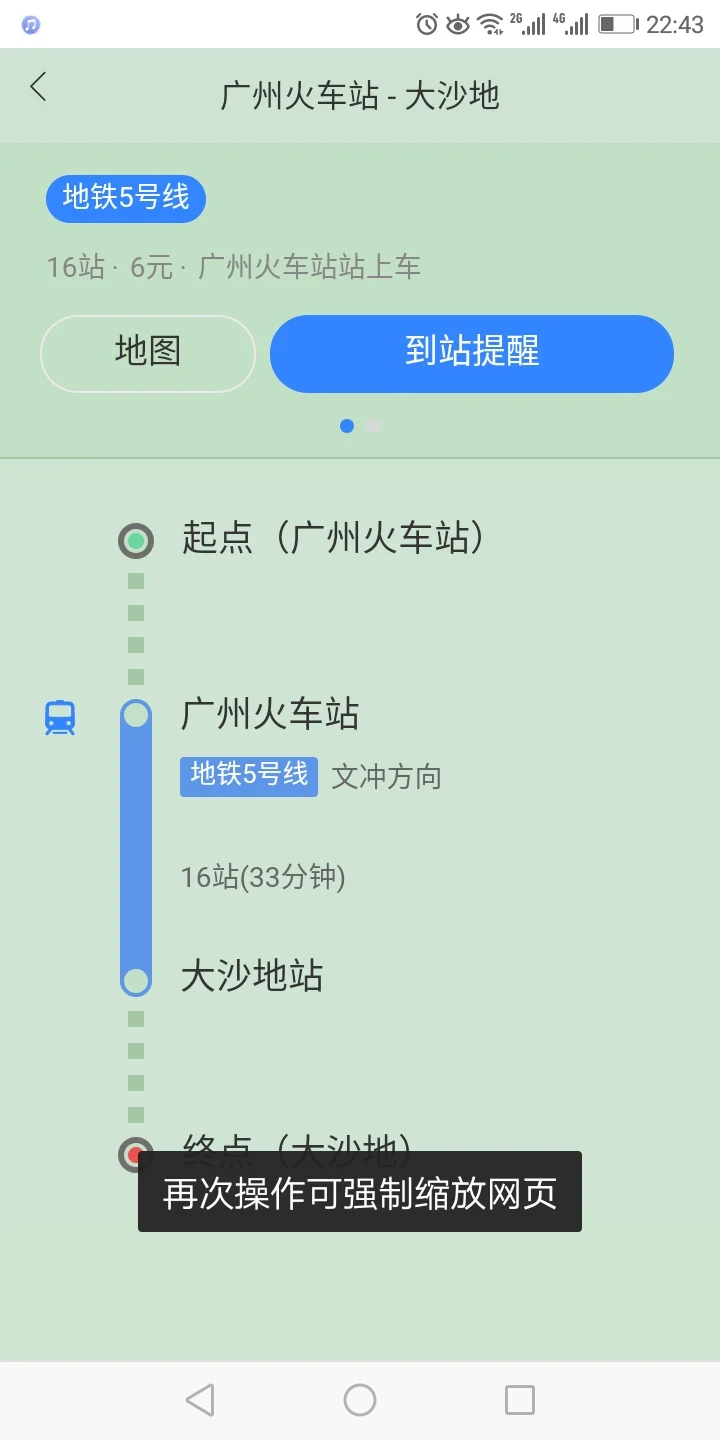
Task: Tap the 地铁5号线 badge under 广州火车站
Action: (x=248, y=776)
